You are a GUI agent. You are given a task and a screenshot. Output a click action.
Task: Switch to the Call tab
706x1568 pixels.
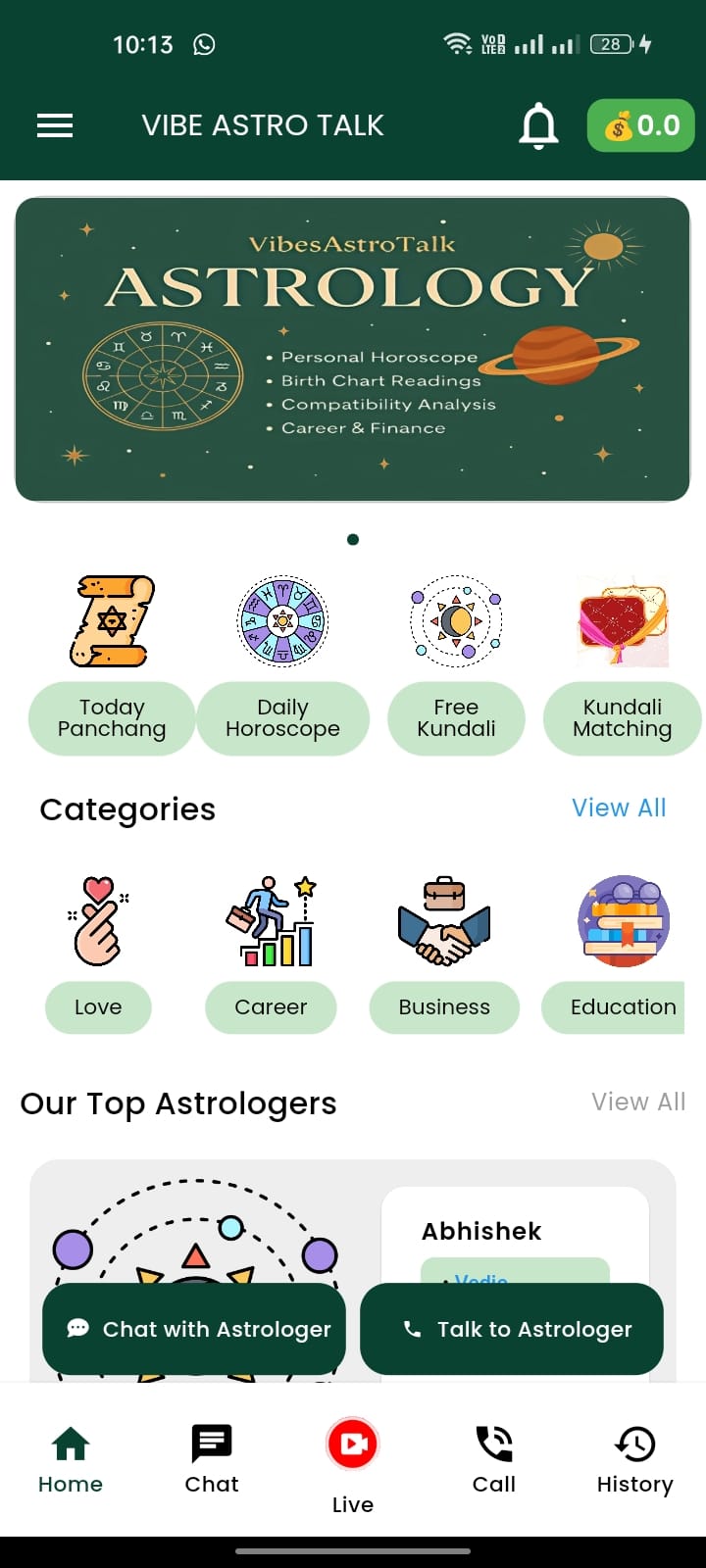pos(494,1458)
